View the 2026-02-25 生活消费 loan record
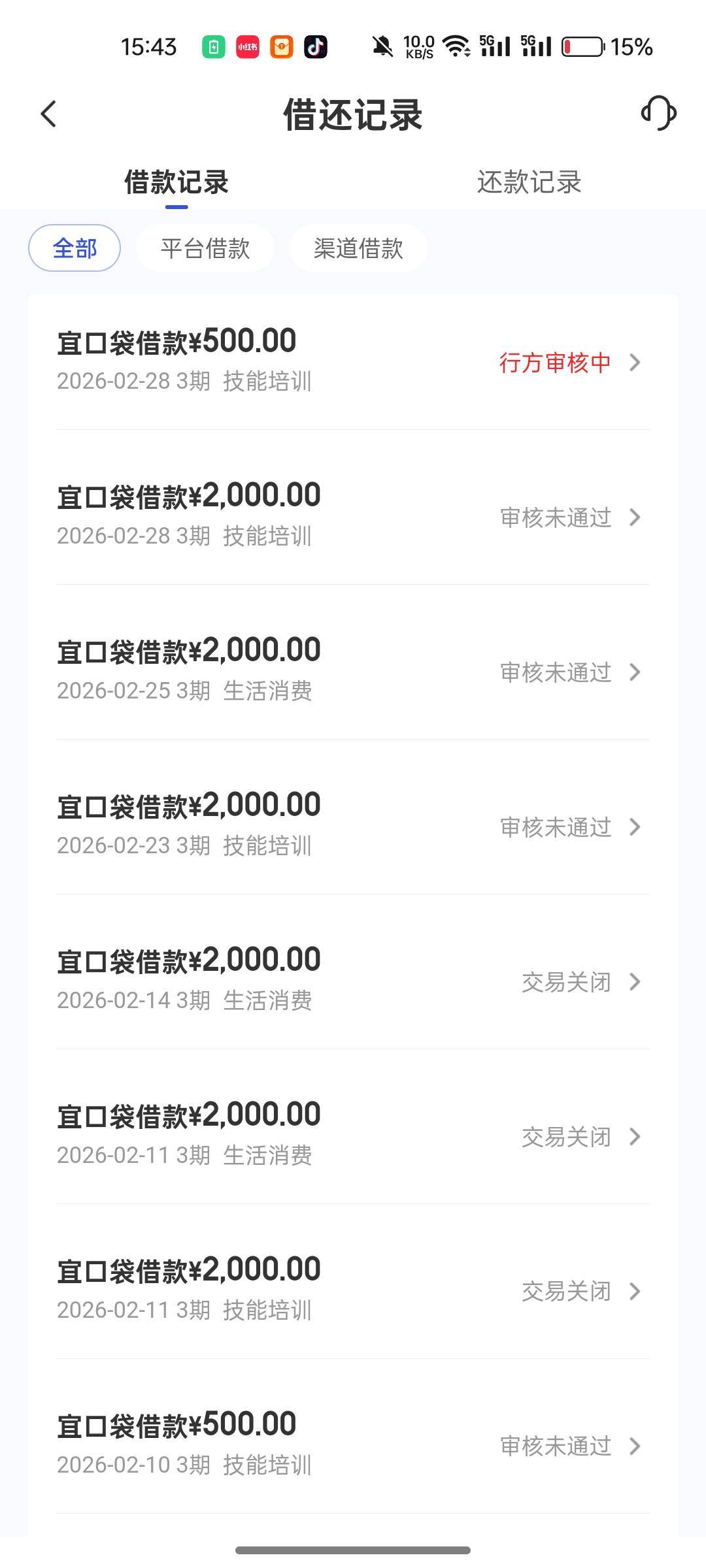 coord(353,671)
